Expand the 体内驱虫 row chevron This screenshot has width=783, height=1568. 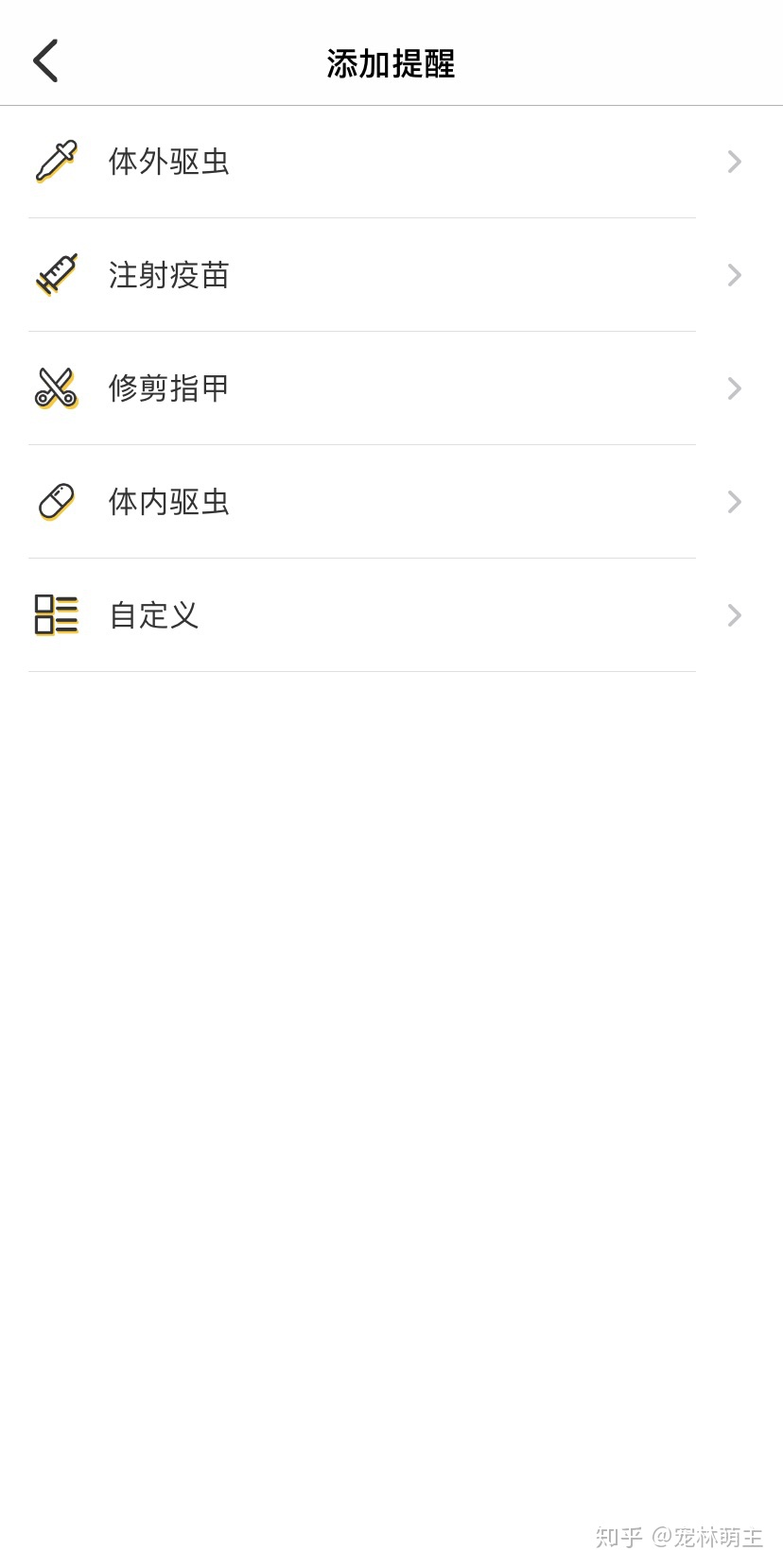(734, 502)
